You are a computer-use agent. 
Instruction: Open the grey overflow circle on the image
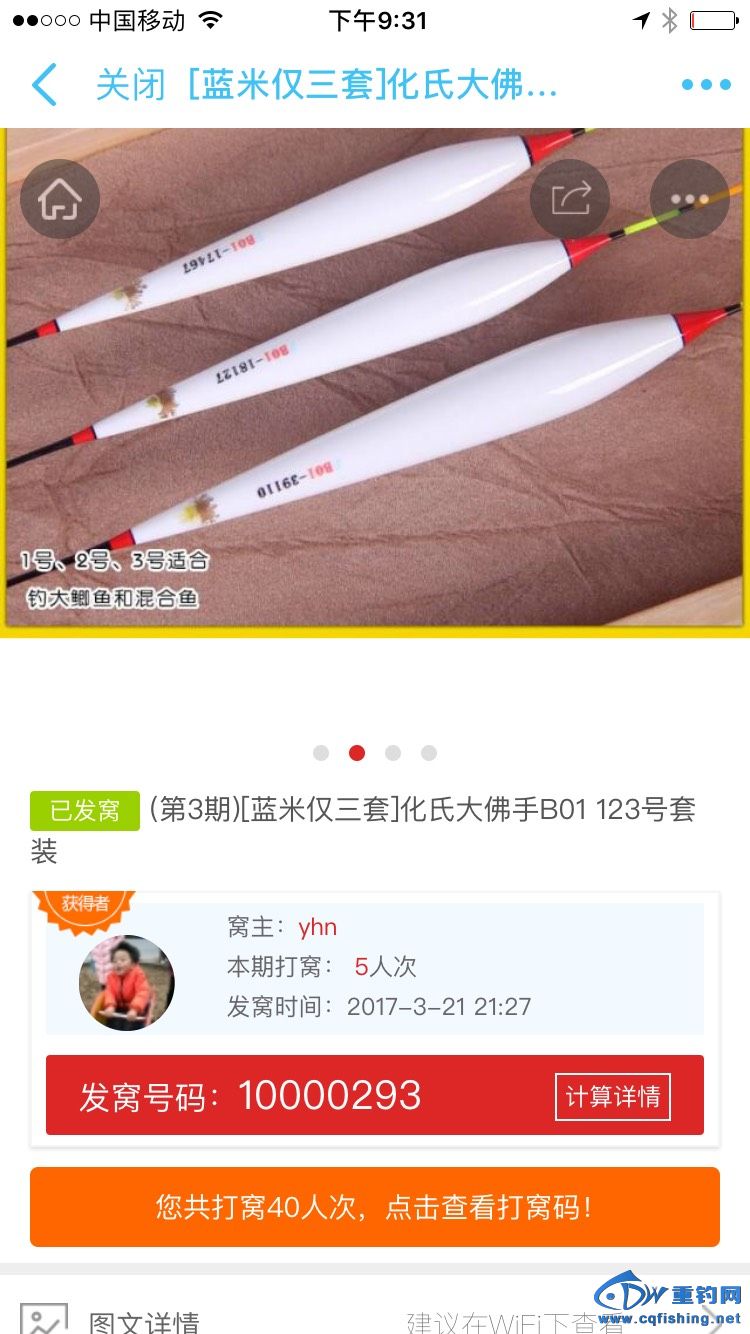click(x=689, y=199)
